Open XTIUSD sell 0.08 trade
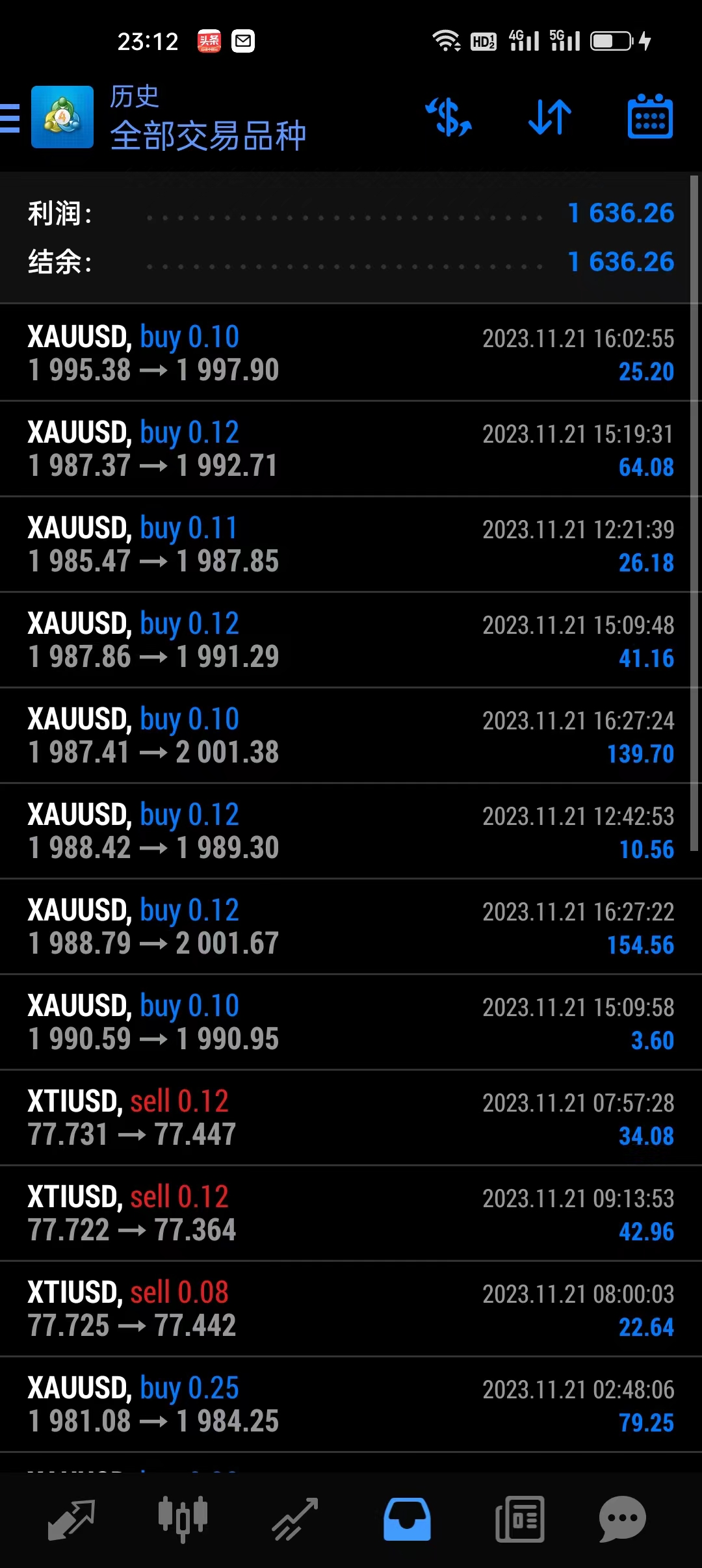The height and width of the screenshot is (1568, 702). 351,1309
